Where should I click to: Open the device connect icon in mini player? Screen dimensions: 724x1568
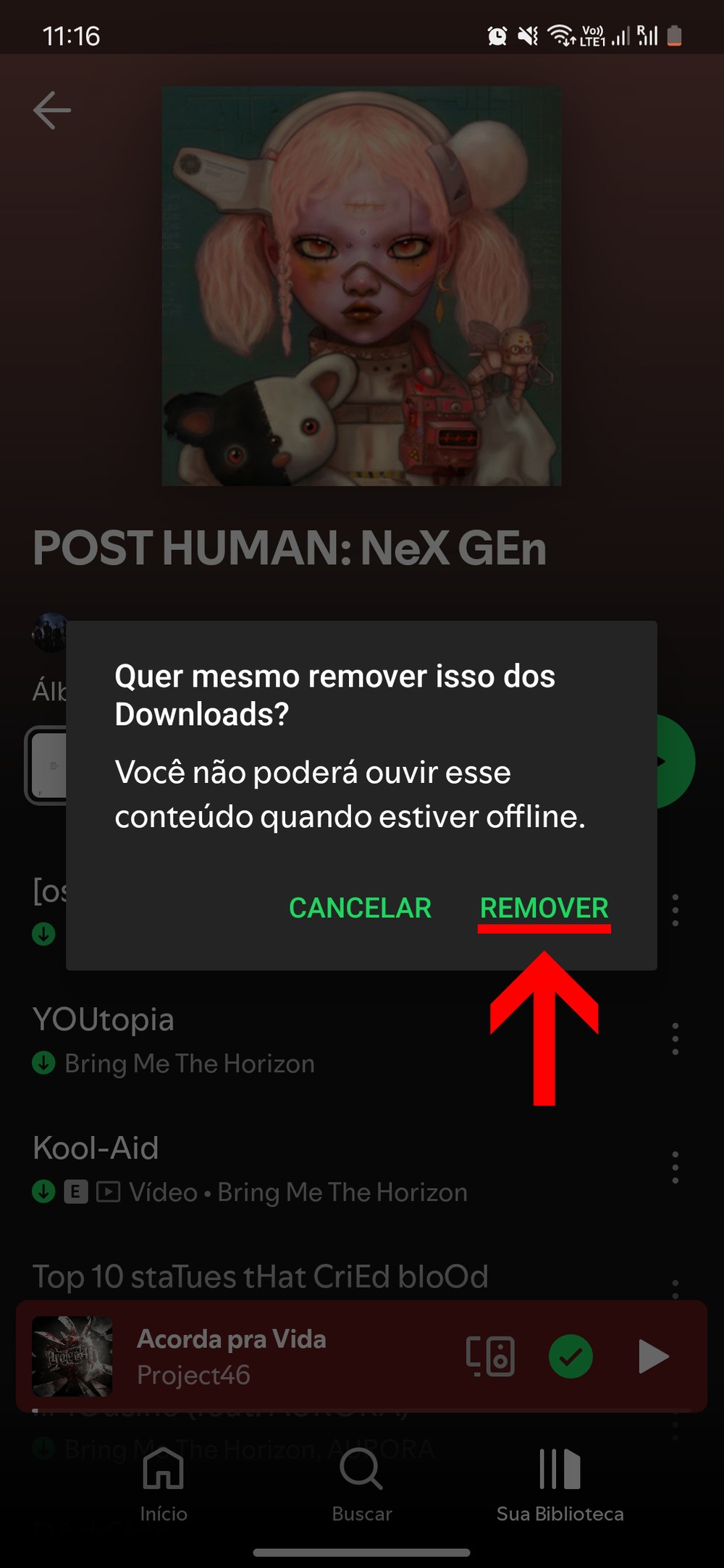point(491,1356)
